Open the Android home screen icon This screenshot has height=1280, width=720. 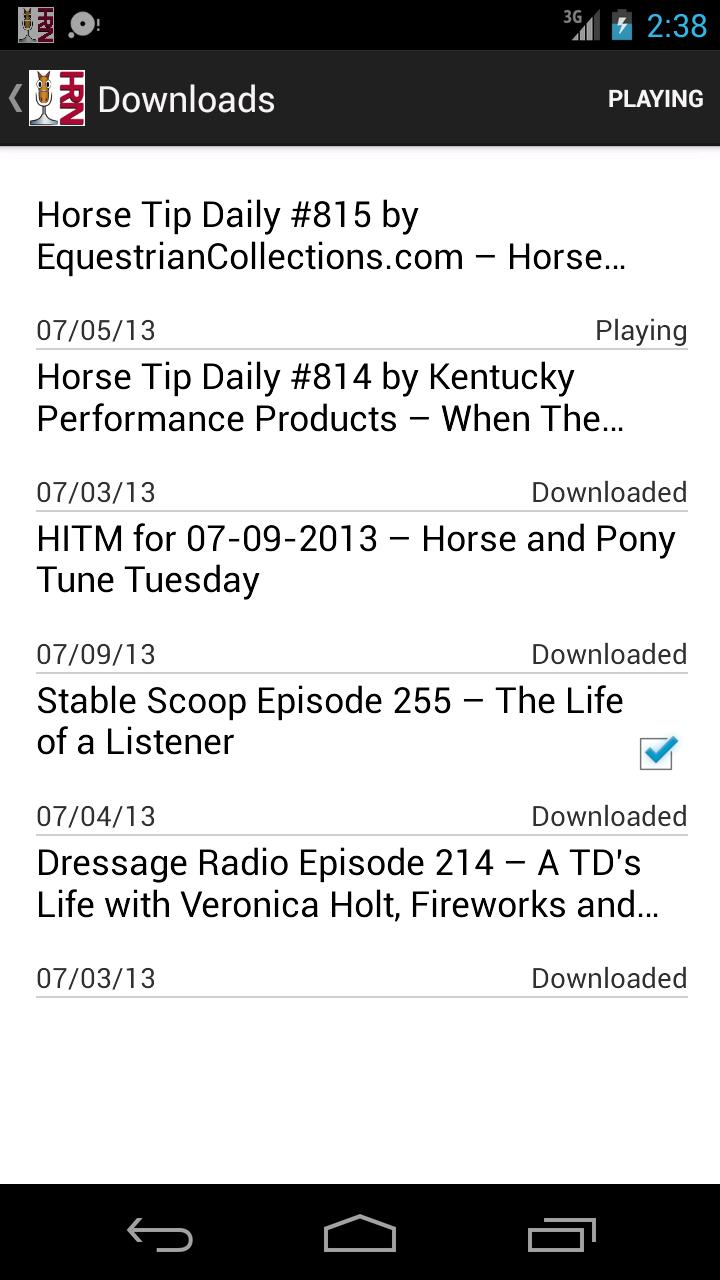[360, 1235]
